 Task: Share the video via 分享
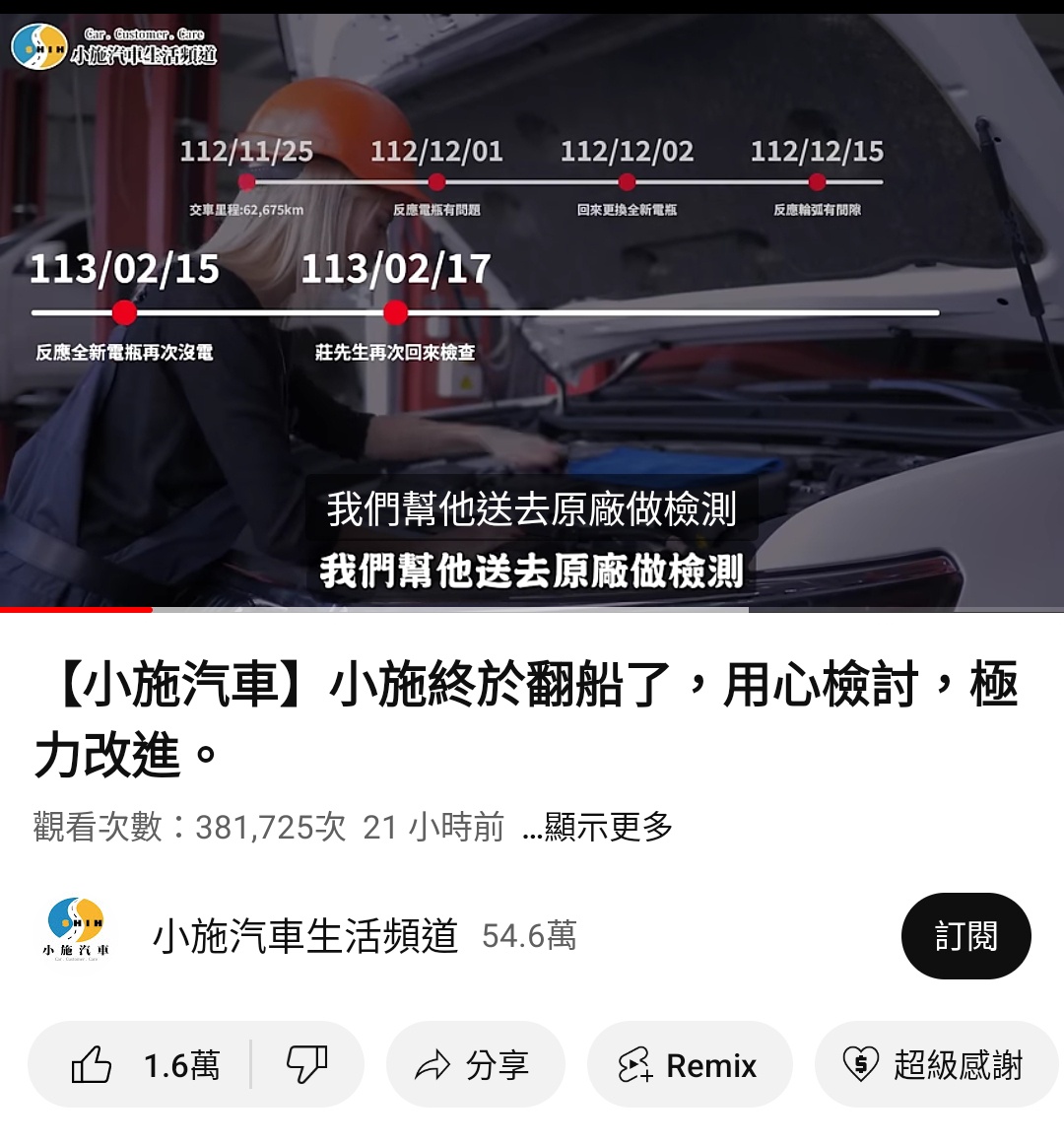click(x=474, y=1065)
